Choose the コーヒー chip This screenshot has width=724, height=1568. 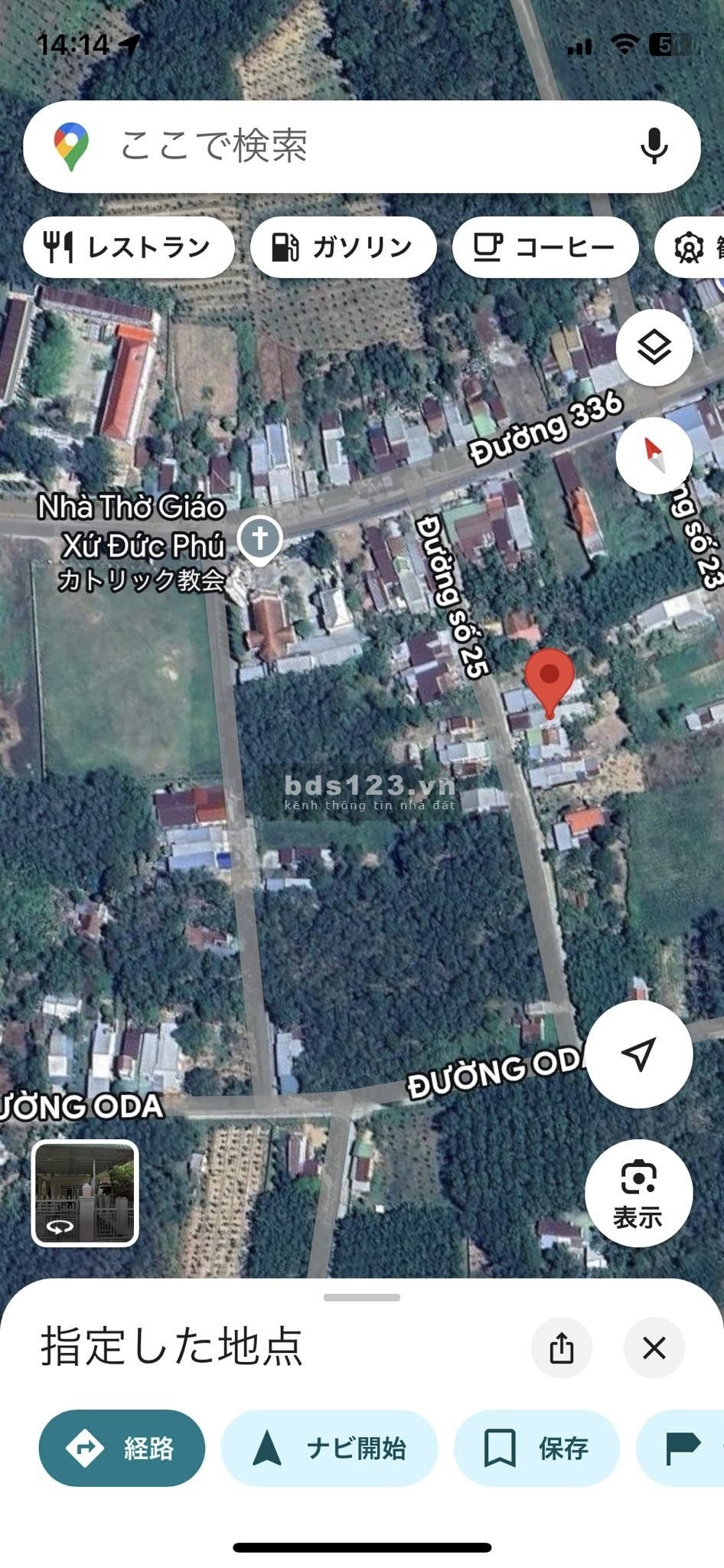coord(545,247)
